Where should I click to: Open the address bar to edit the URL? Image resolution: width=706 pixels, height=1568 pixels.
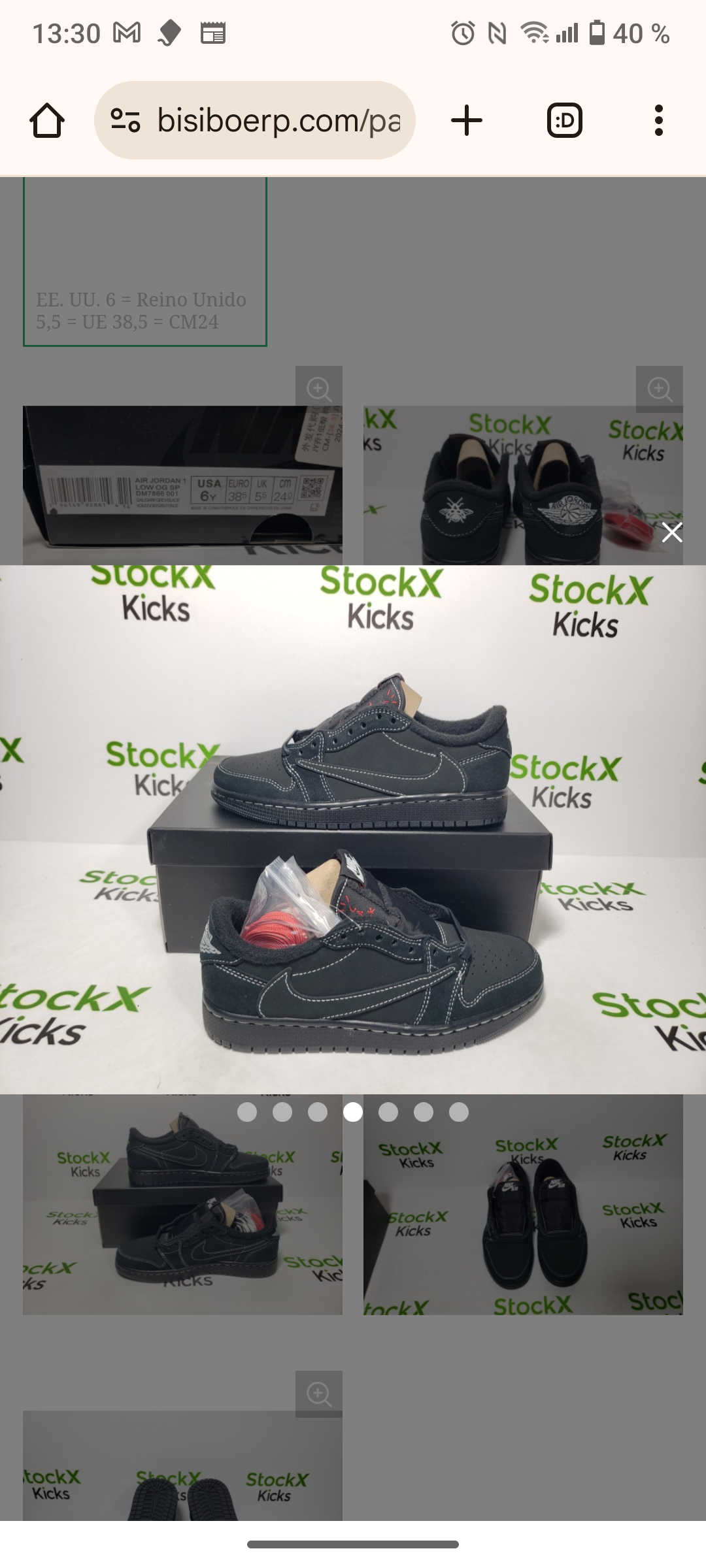281,120
